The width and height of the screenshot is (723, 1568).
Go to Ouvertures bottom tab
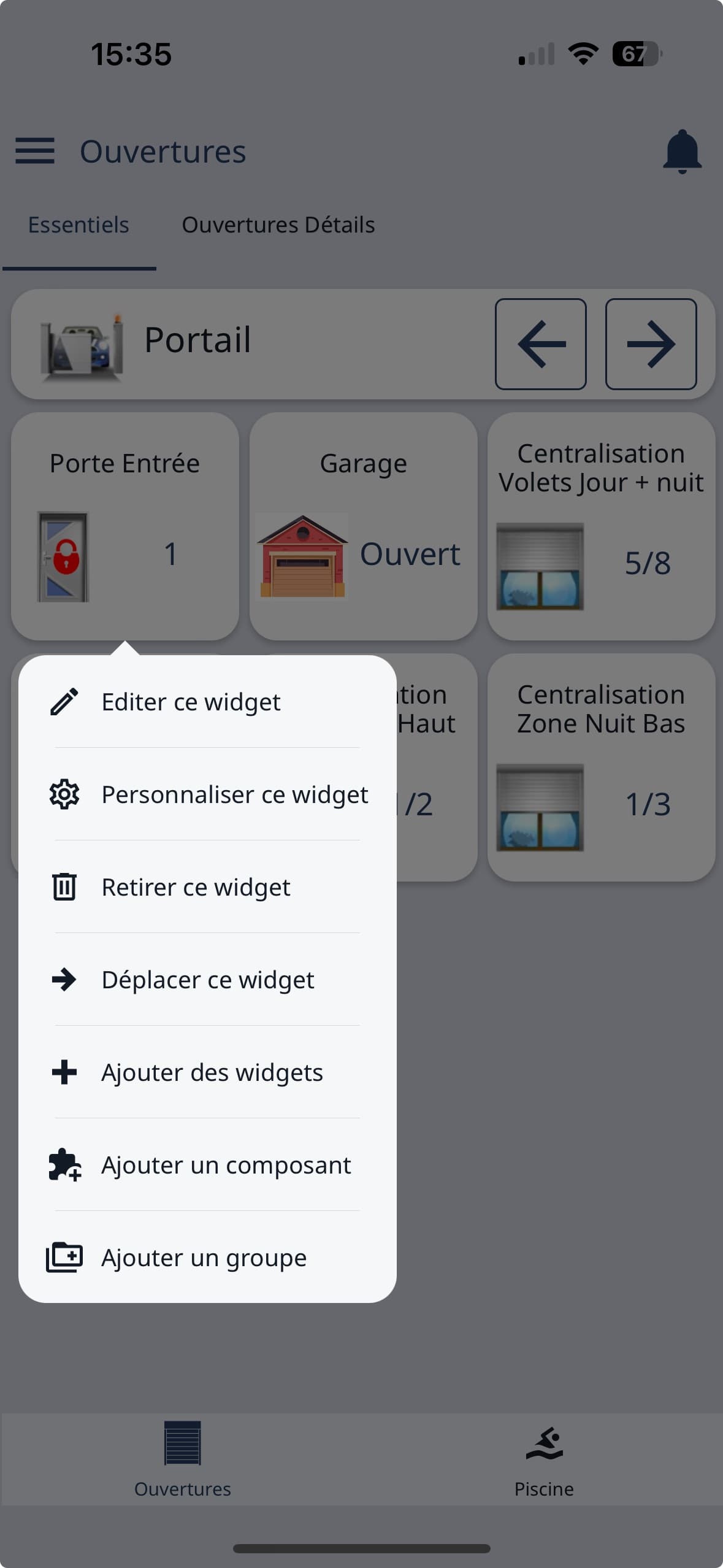click(x=182, y=1461)
